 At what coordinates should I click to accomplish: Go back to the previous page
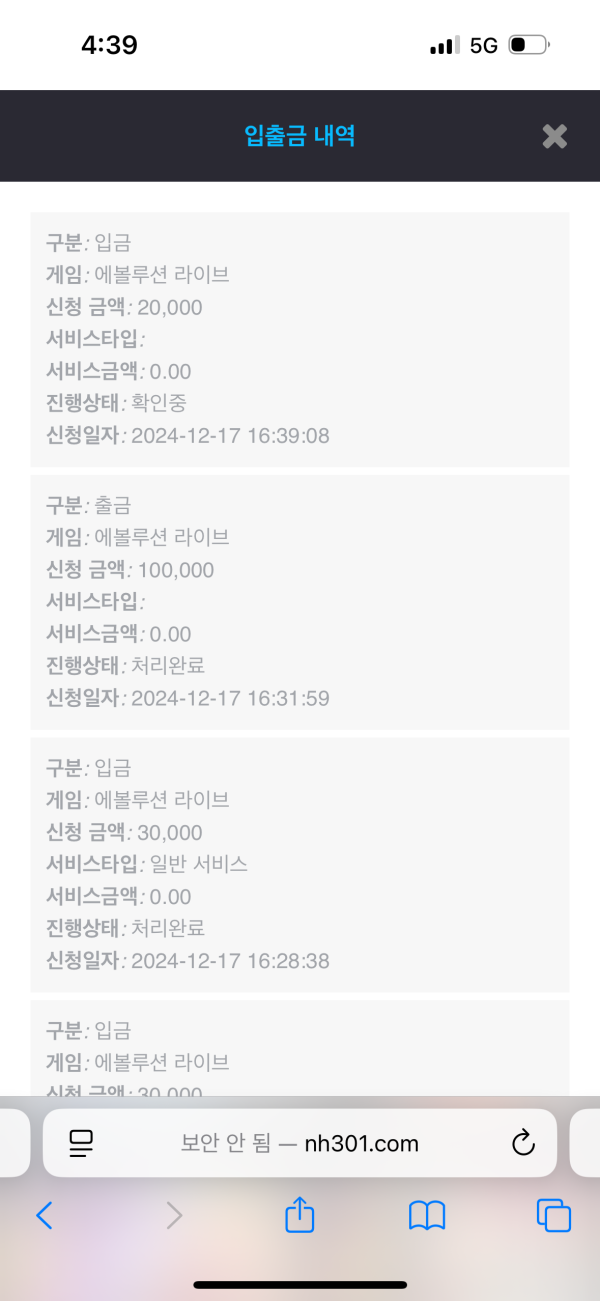point(44,1215)
